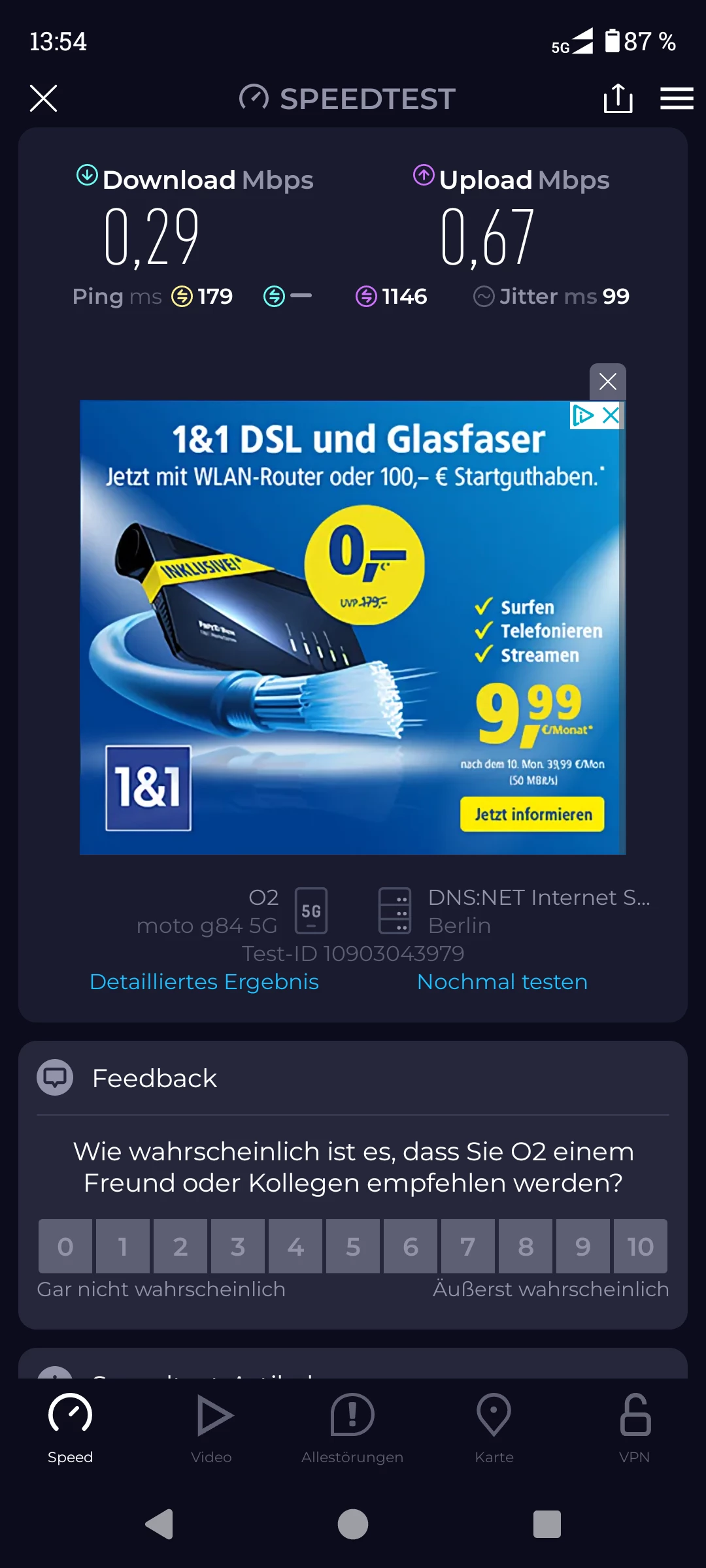
Task: Rate O2 with the maximum 10
Action: [x=641, y=1247]
